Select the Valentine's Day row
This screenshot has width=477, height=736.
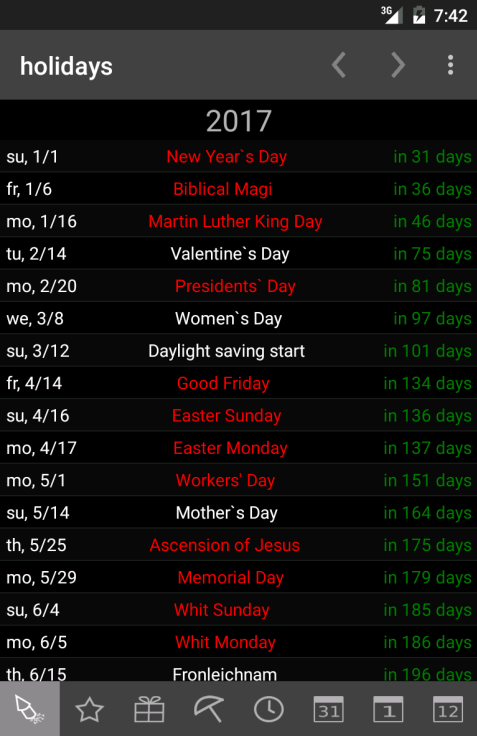pos(238,253)
